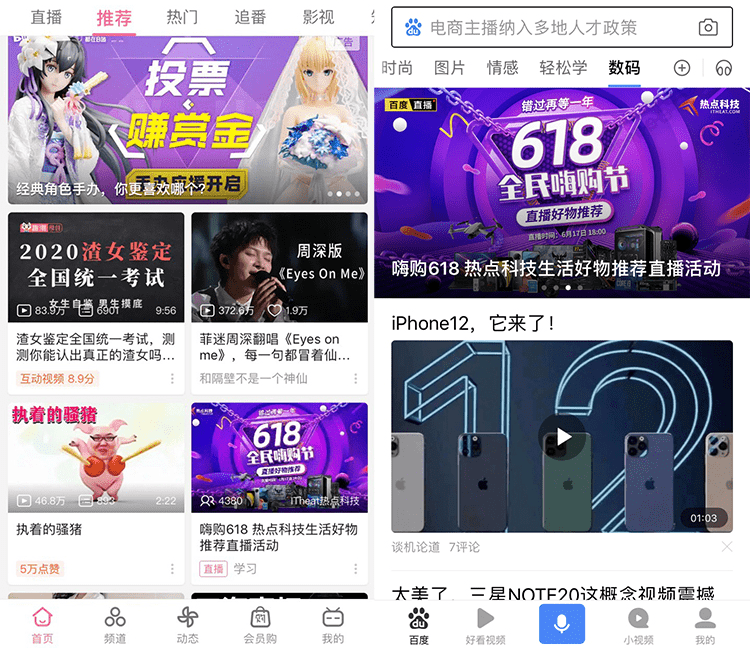This screenshot has width=750, height=648.
Task: Open the 影视 top tab
Action: 318,18
